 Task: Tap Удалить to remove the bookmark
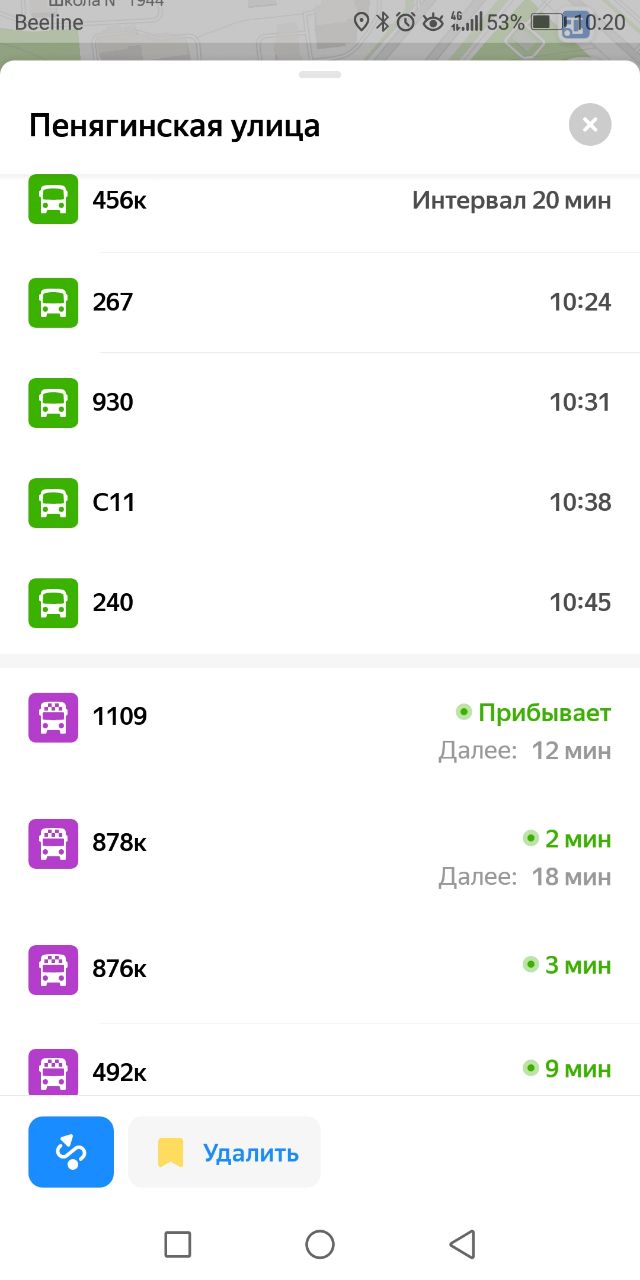[224, 1152]
